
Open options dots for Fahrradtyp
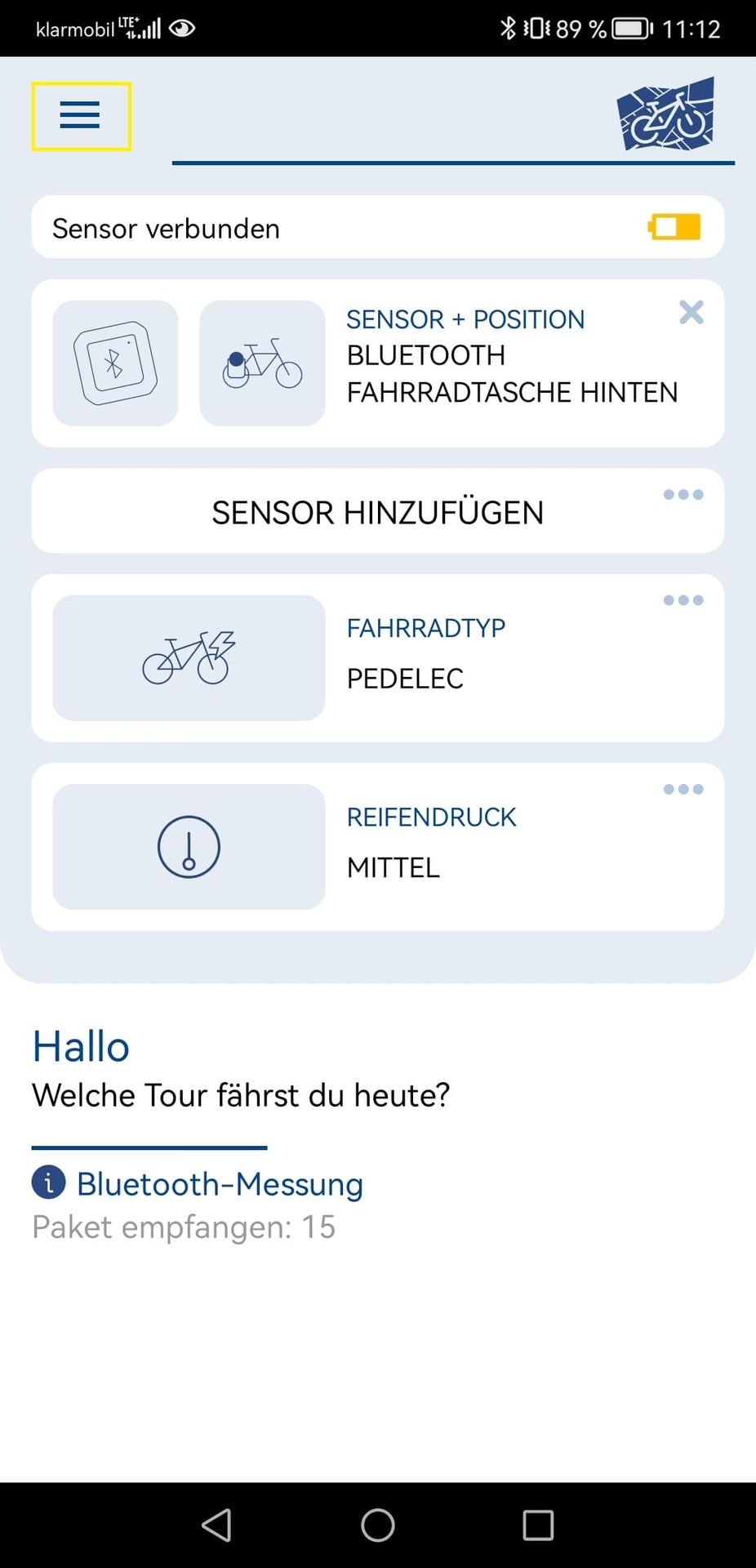click(683, 600)
